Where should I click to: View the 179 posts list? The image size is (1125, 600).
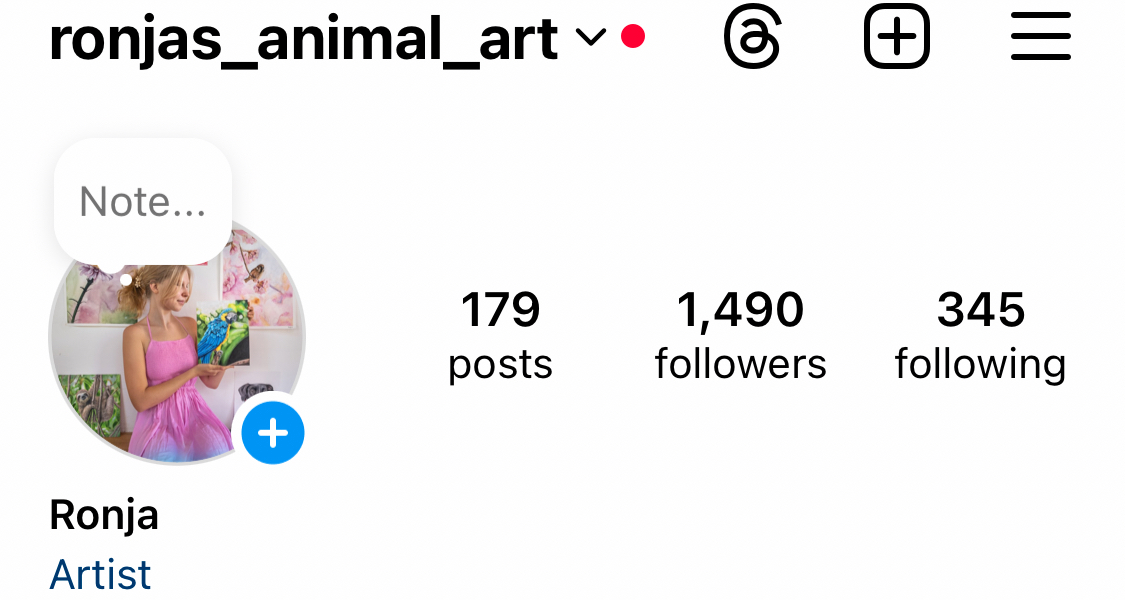coord(500,336)
